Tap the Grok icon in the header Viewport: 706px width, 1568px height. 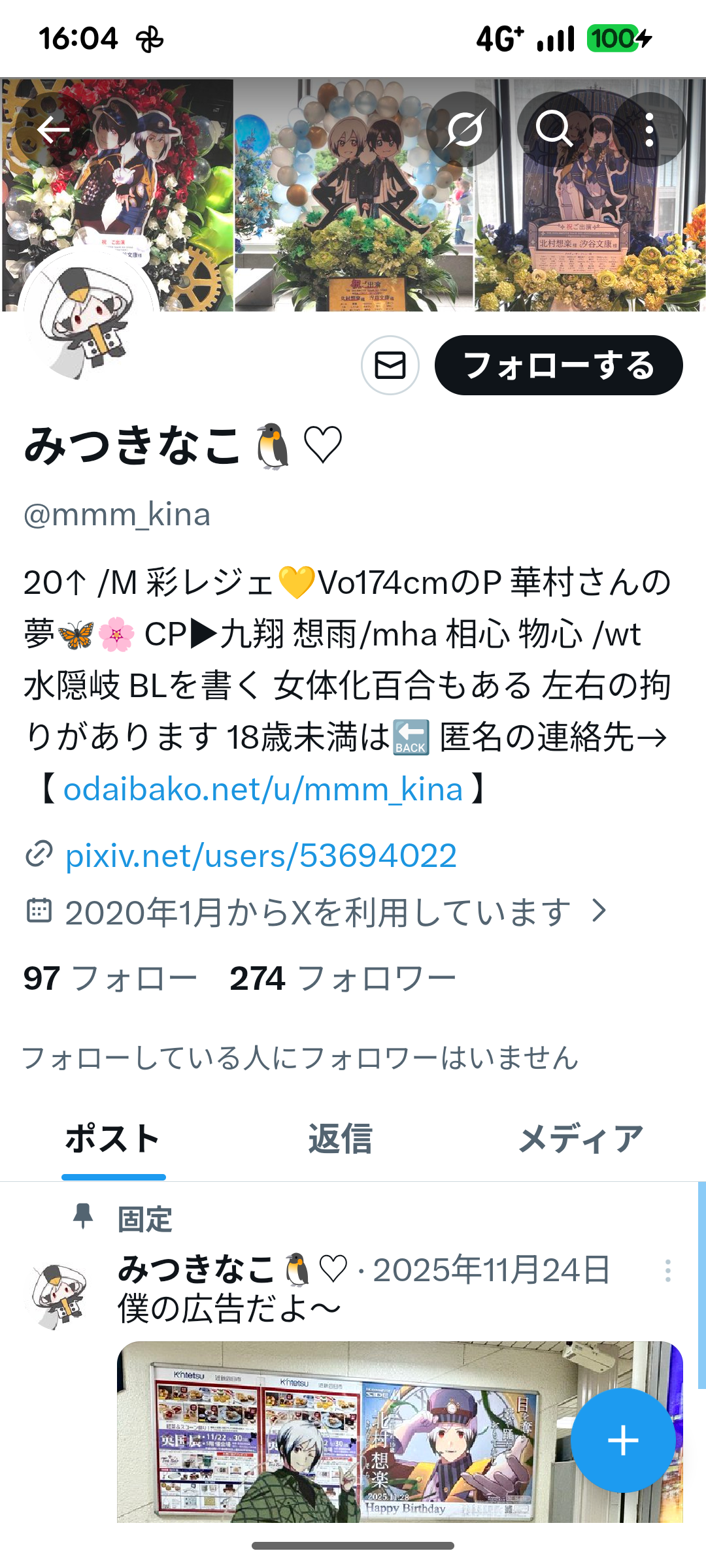tap(464, 129)
